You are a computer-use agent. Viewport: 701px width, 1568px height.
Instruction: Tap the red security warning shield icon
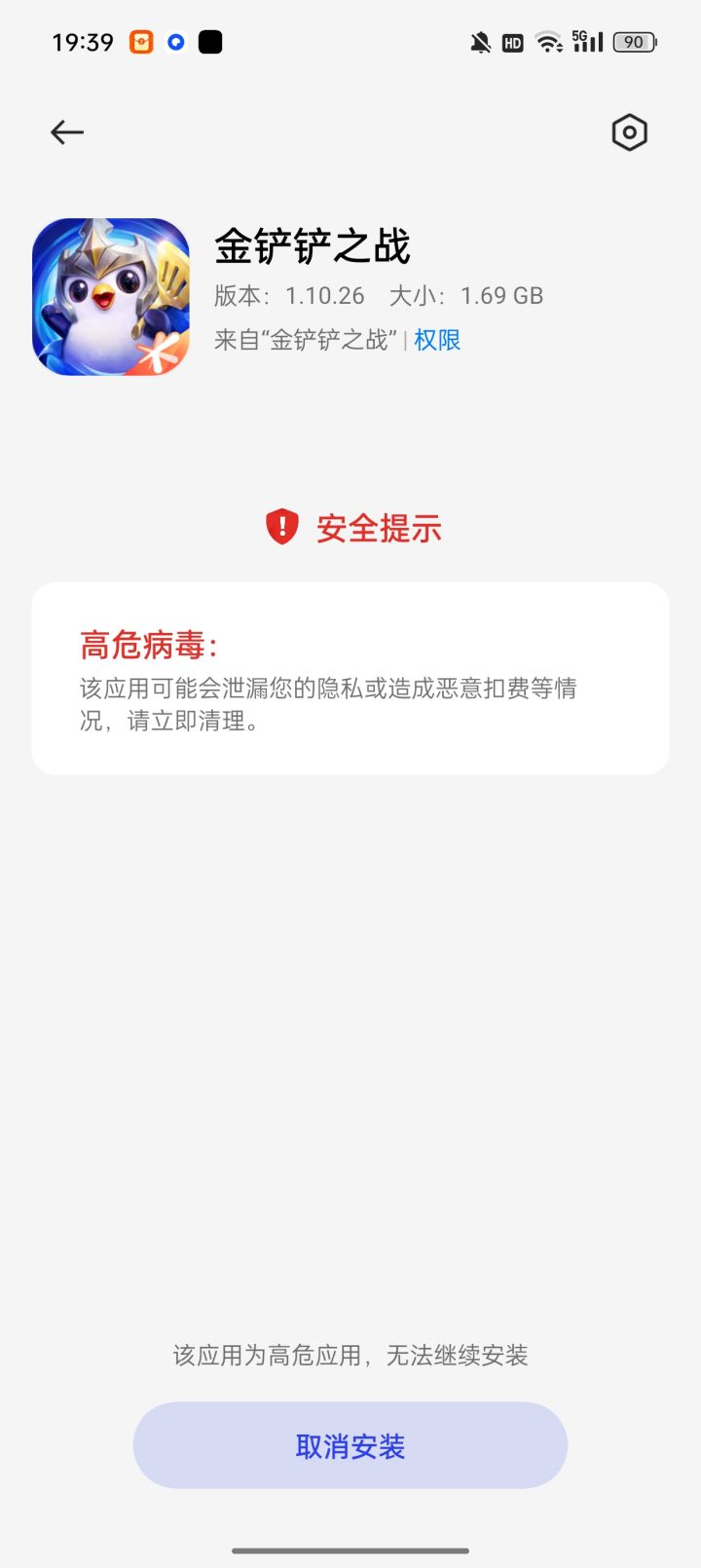280,528
